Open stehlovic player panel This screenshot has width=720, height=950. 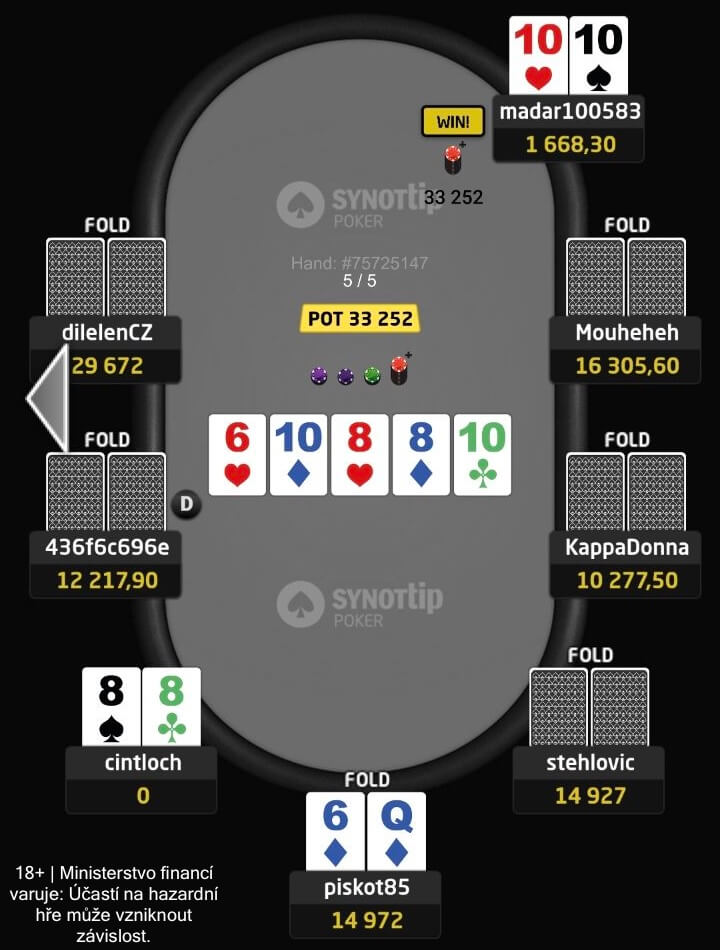pos(589,779)
